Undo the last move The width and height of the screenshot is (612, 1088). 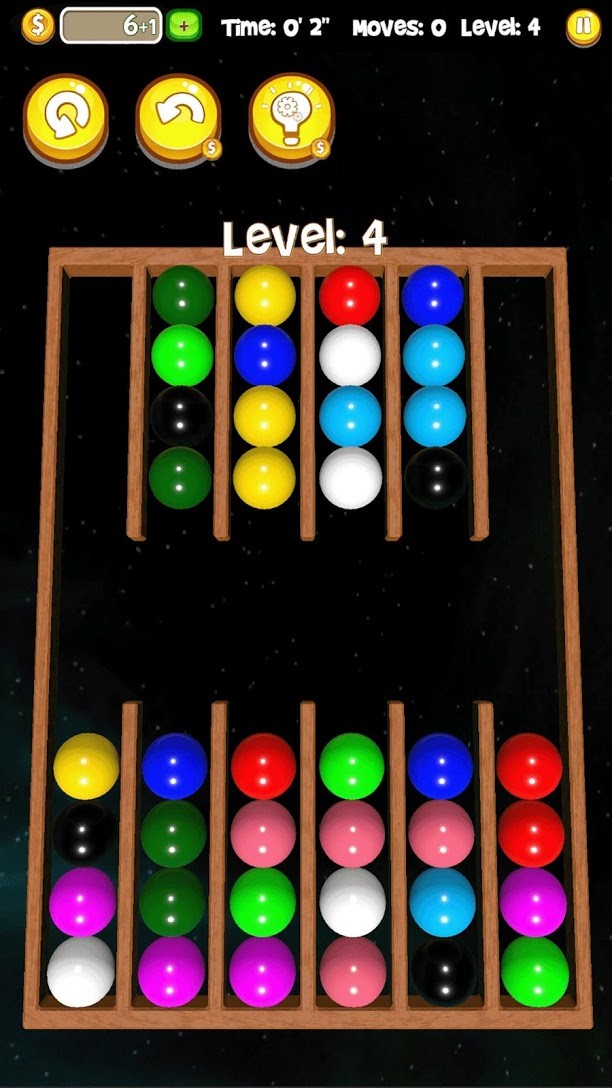(178, 118)
